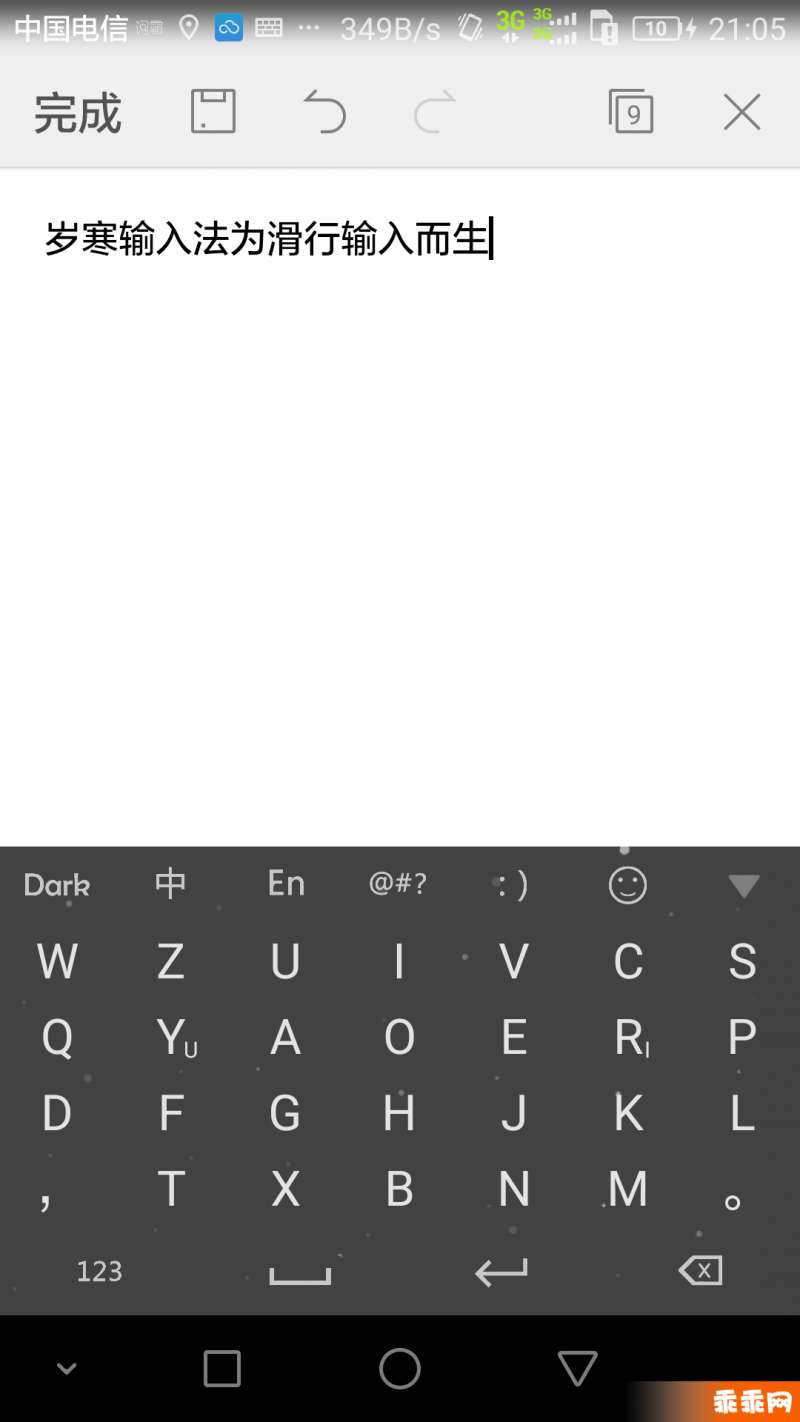The height and width of the screenshot is (1422, 800).
Task: Save the document with the floppy icon
Action: pos(213,112)
